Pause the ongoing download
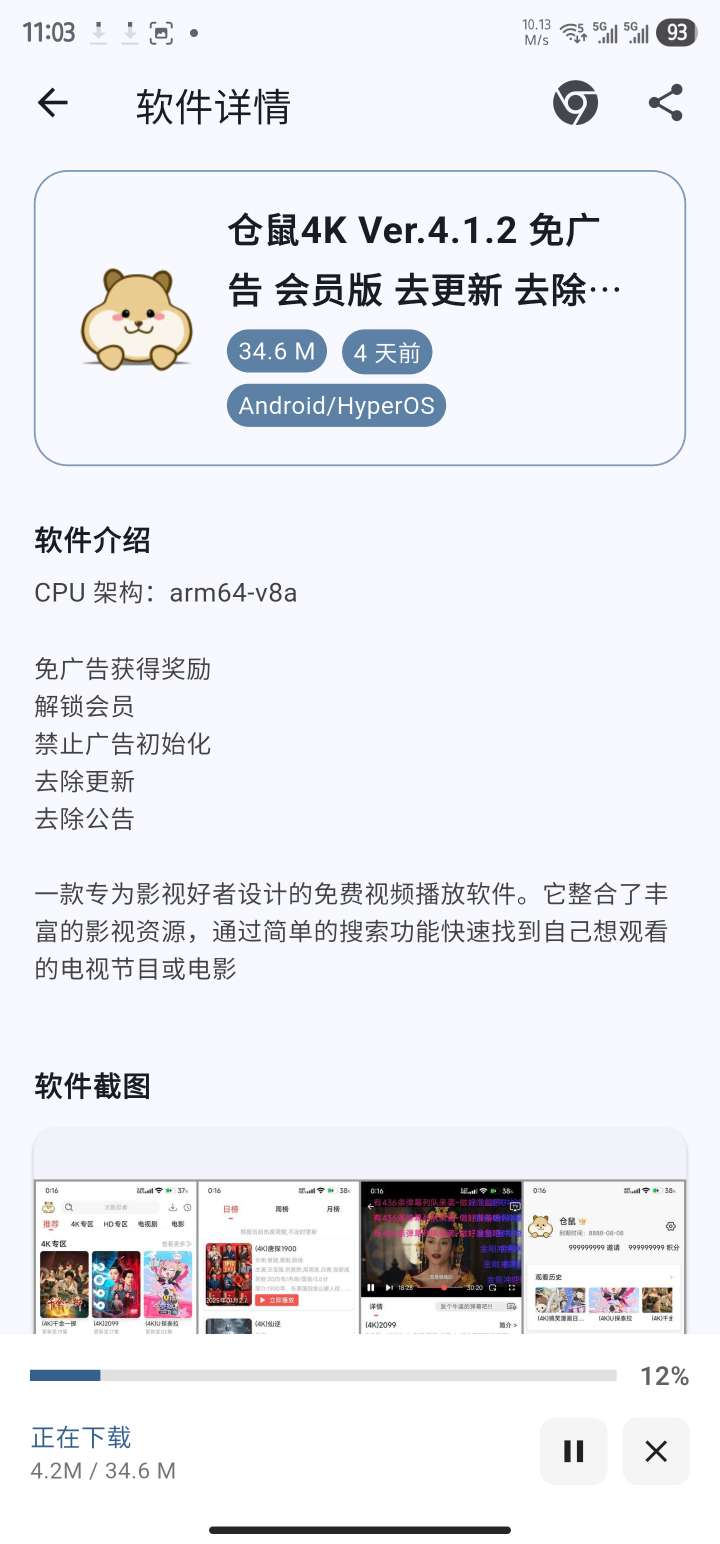720x1544 pixels. point(573,1451)
